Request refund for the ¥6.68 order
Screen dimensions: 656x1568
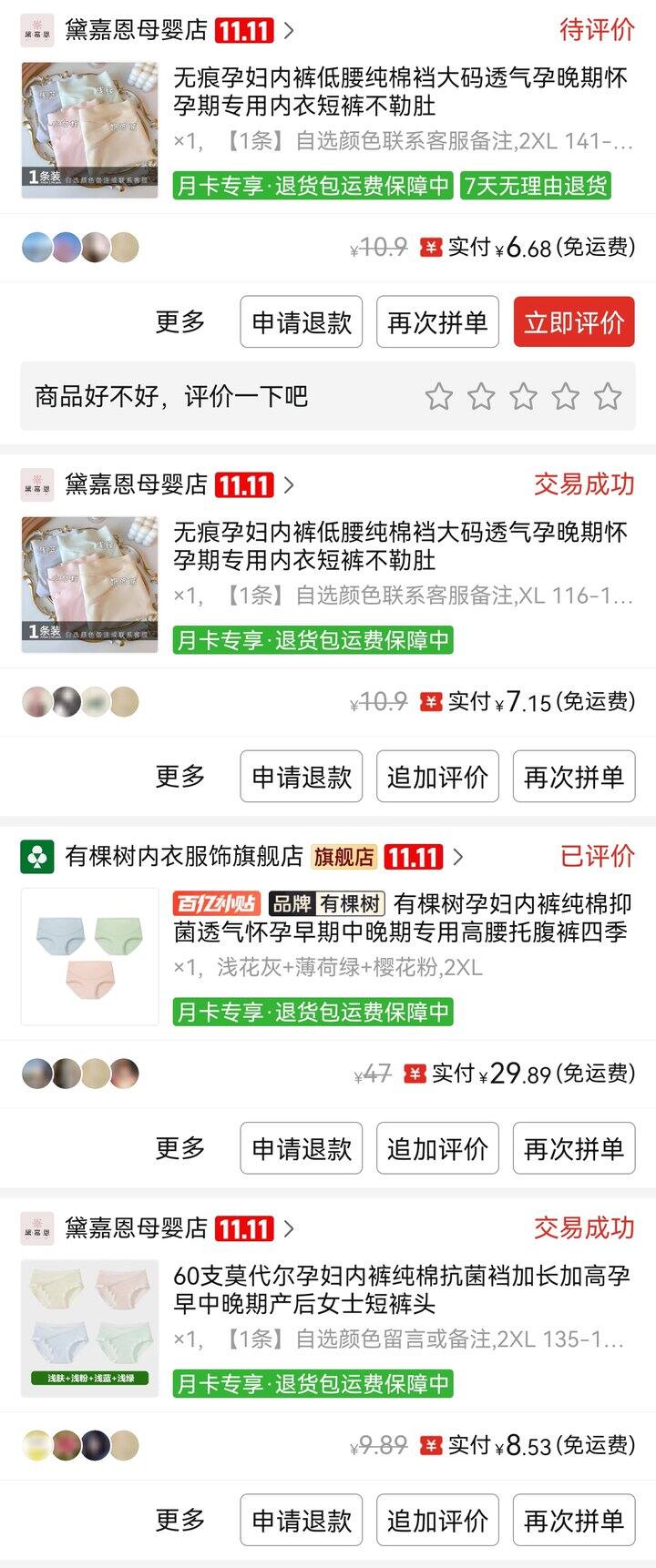click(302, 322)
